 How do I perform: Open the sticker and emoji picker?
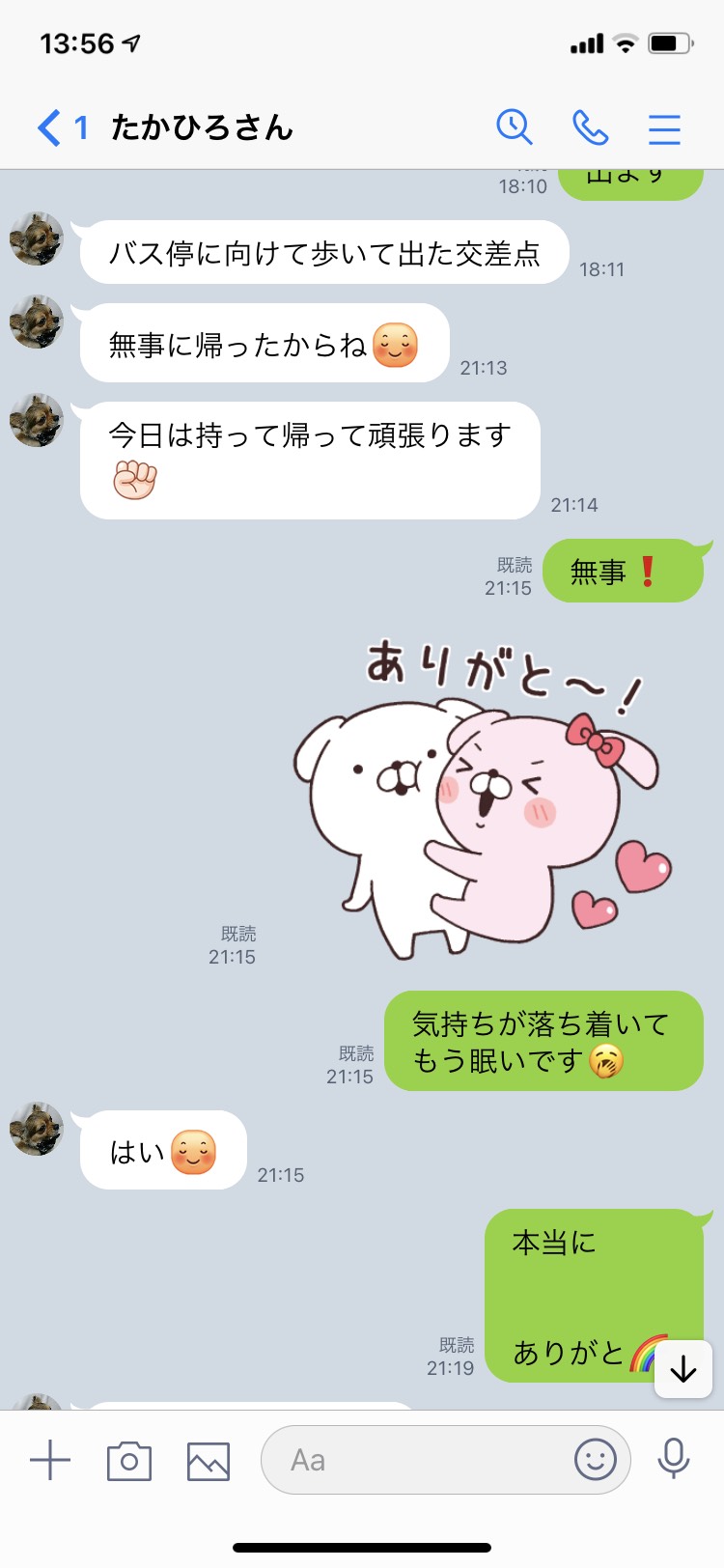pyautogui.click(x=596, y=1459)
